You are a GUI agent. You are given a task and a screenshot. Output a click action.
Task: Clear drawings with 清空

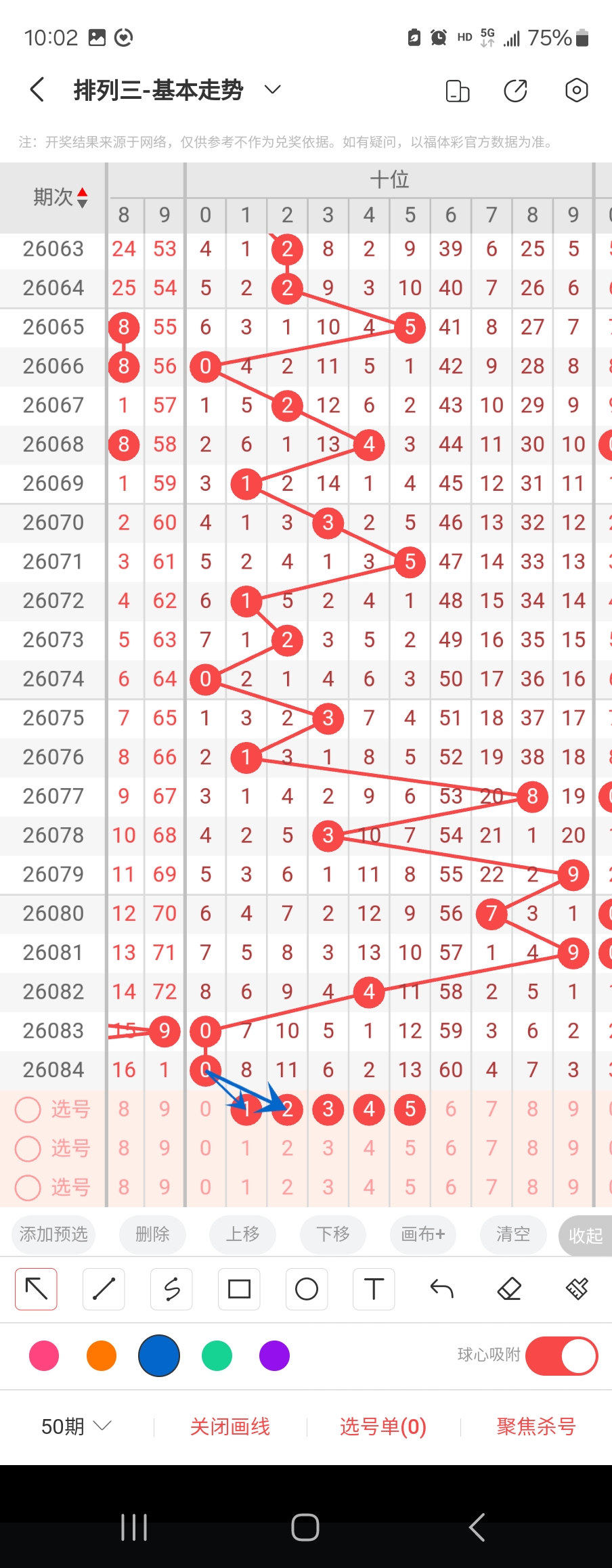(x=513, y=1234)
